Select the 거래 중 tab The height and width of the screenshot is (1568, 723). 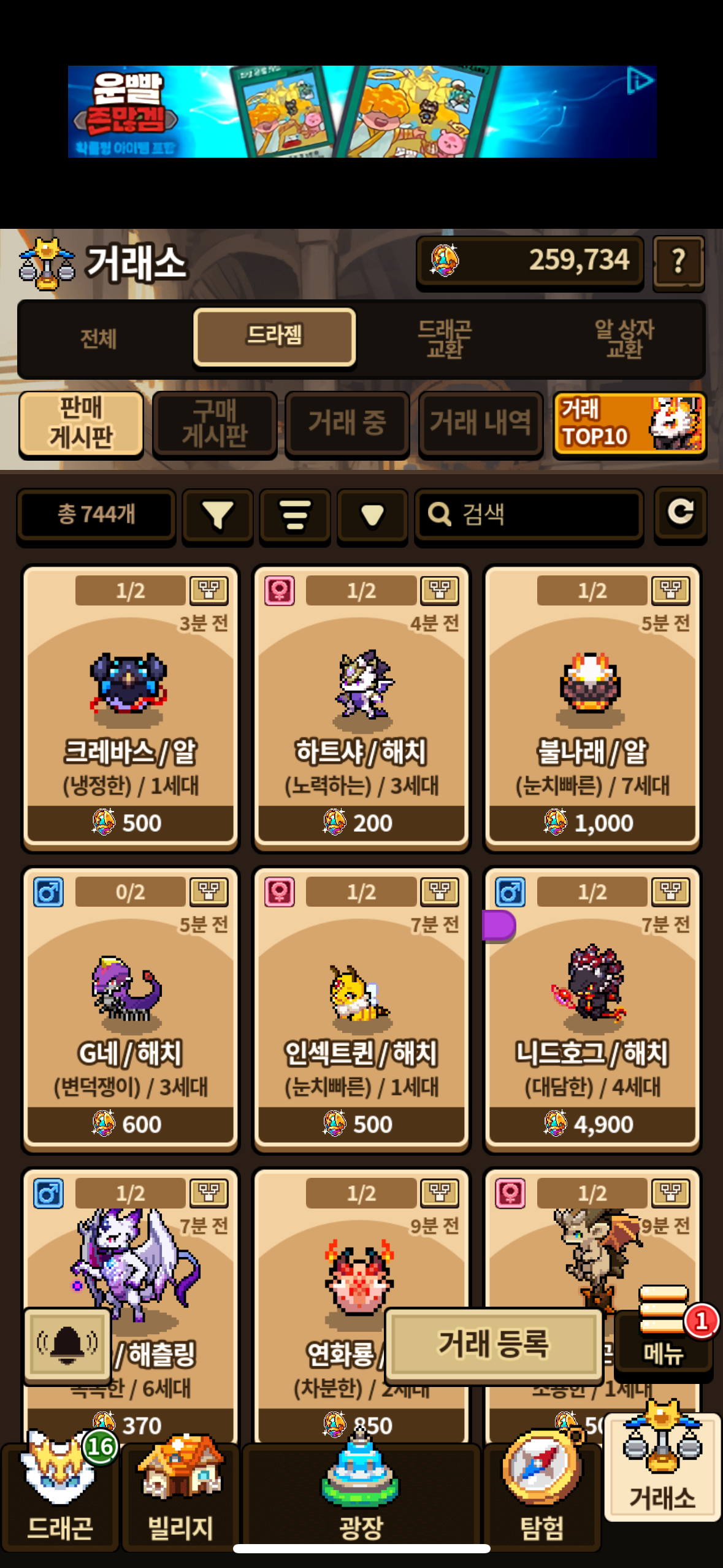tap(347, 423)
